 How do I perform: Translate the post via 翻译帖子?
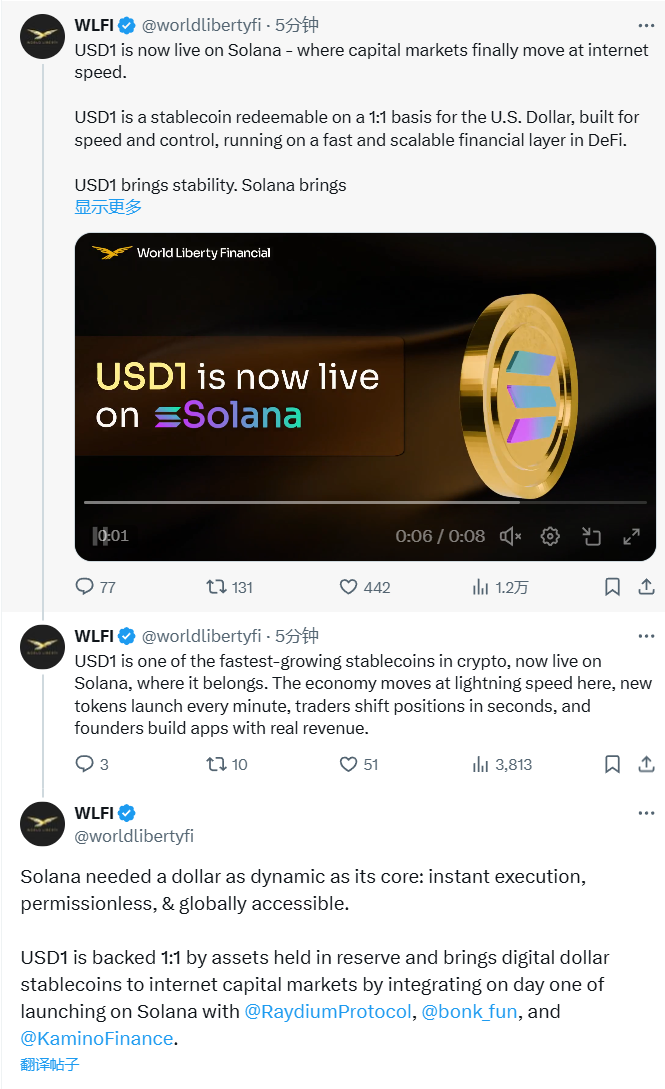pyautogui.click(x=50, y=1065)
